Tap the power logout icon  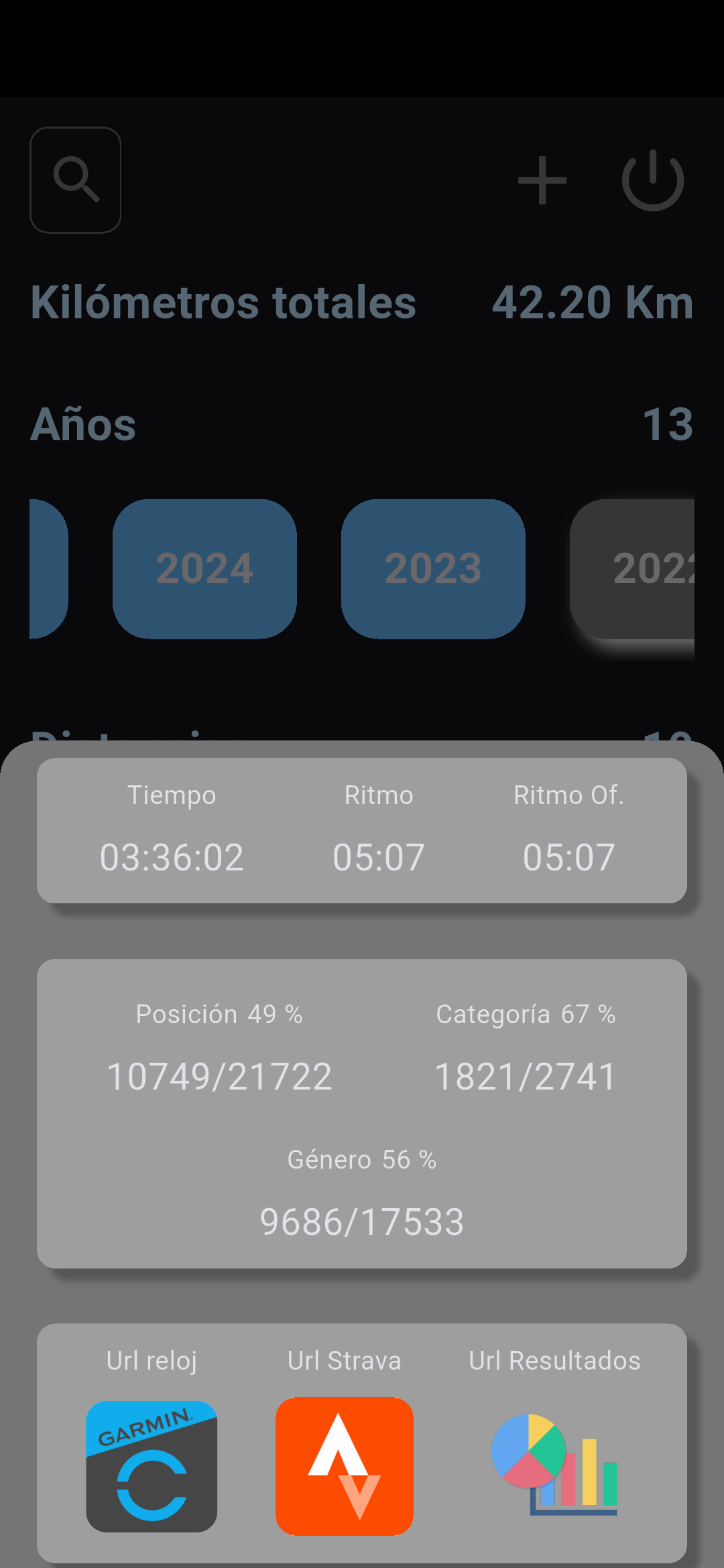[653, 180]
